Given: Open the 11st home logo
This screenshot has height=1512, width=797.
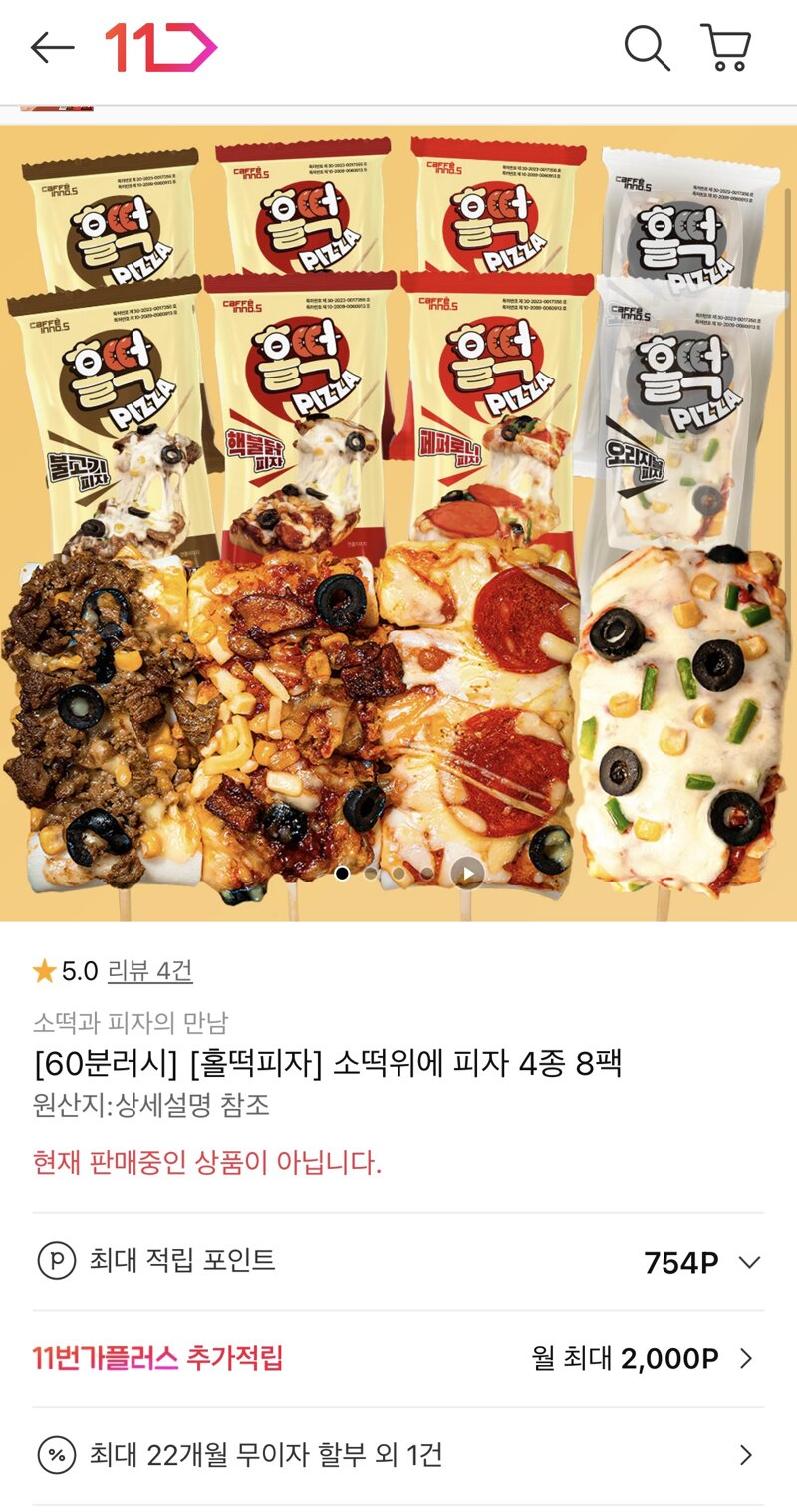Looking at the screenshot, I should [160, 47].
